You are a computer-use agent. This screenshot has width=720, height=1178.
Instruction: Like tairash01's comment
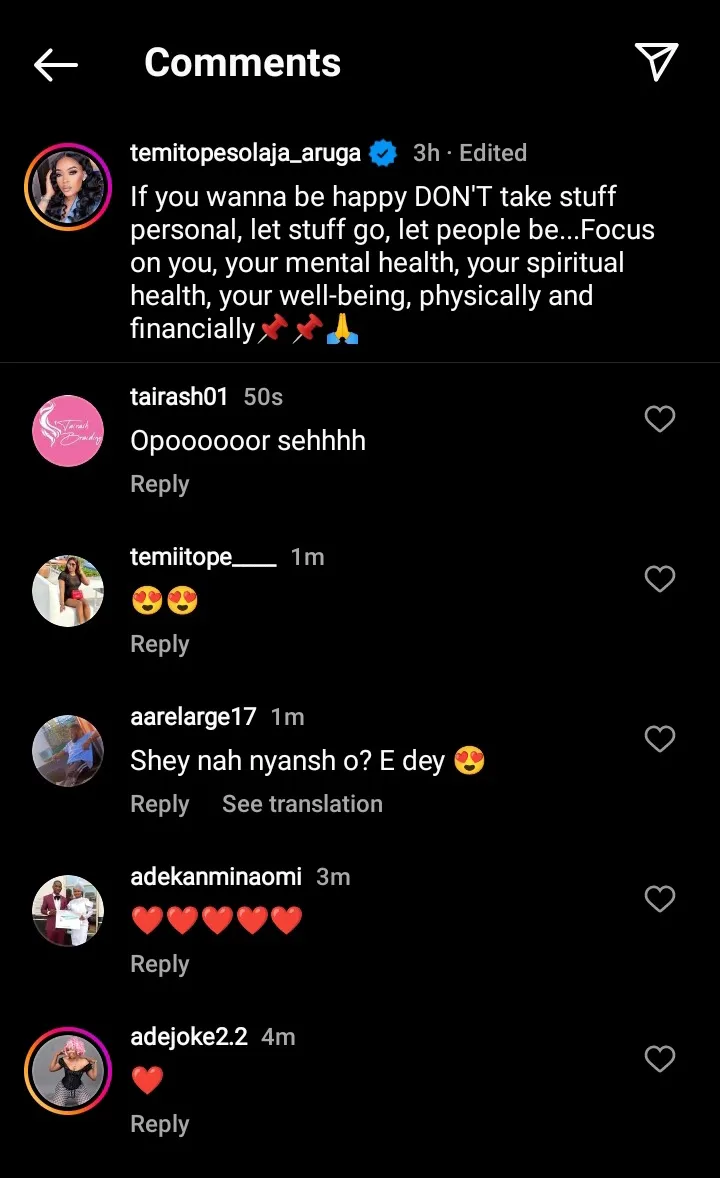[x=660, y=419]
